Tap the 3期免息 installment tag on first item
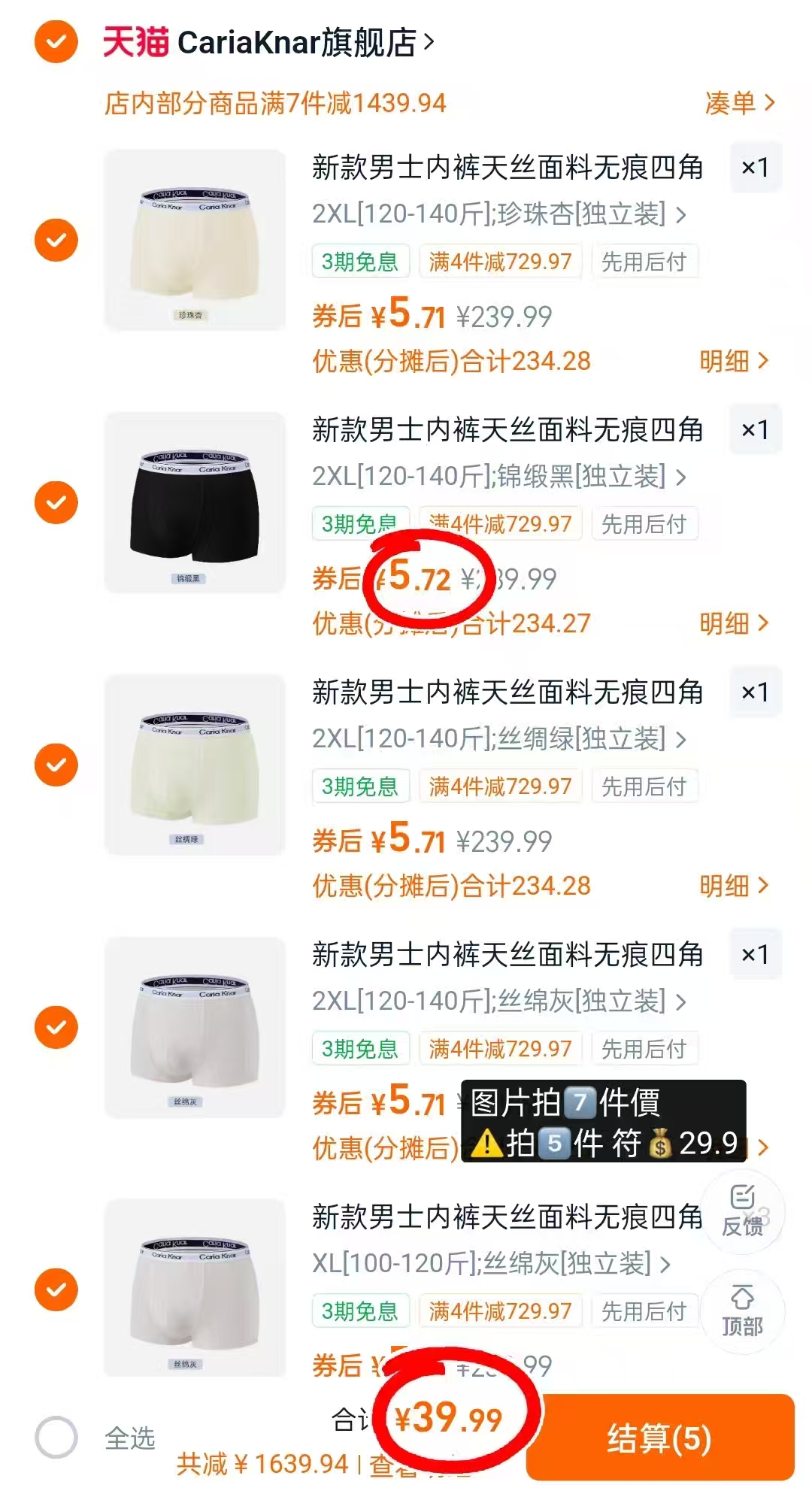 [x=360, y=262]
